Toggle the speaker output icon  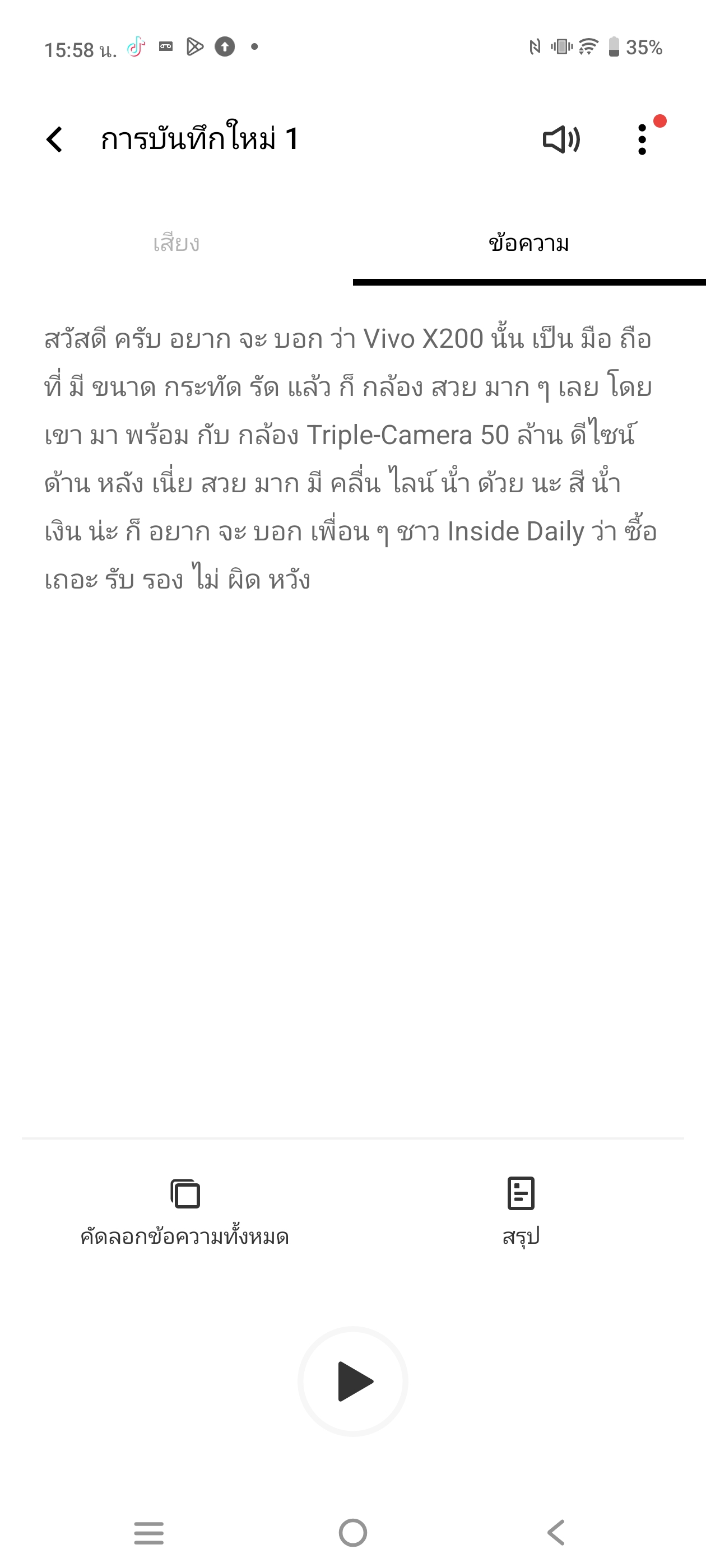561,140
